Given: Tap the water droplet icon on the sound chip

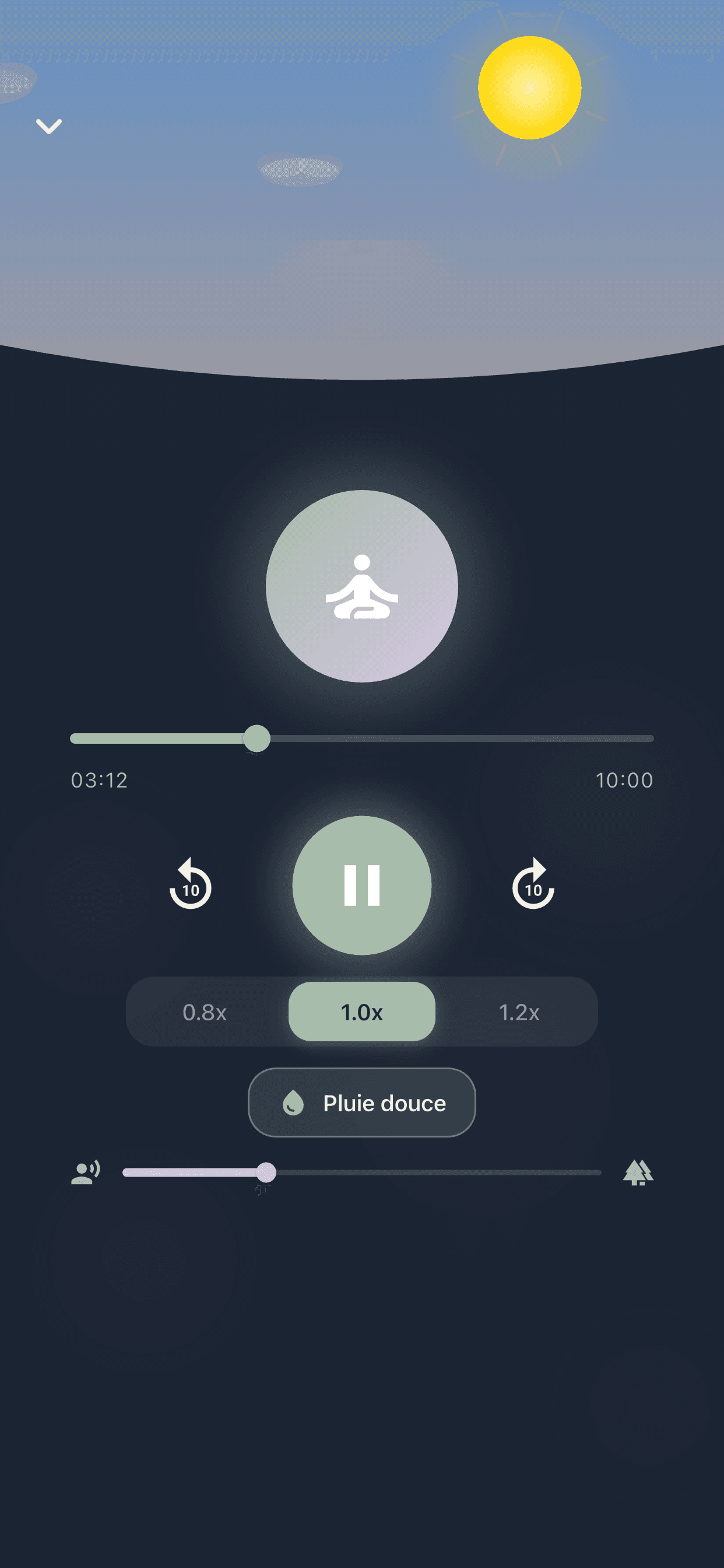Looking at the screenshot, I should pyautogui.click(x=293, y=1102).
